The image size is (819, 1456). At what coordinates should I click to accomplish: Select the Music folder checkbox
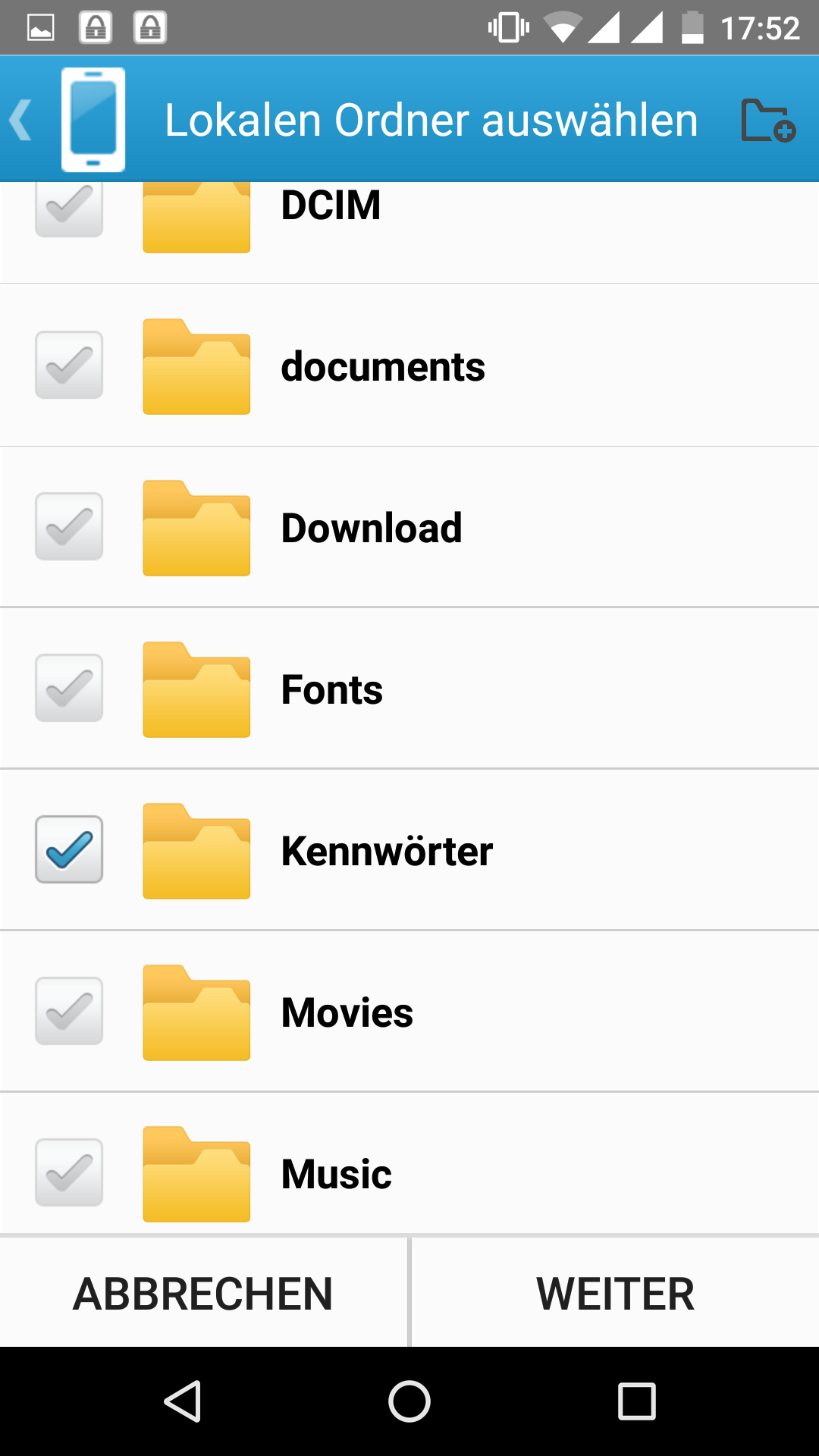click(69, 1172)
